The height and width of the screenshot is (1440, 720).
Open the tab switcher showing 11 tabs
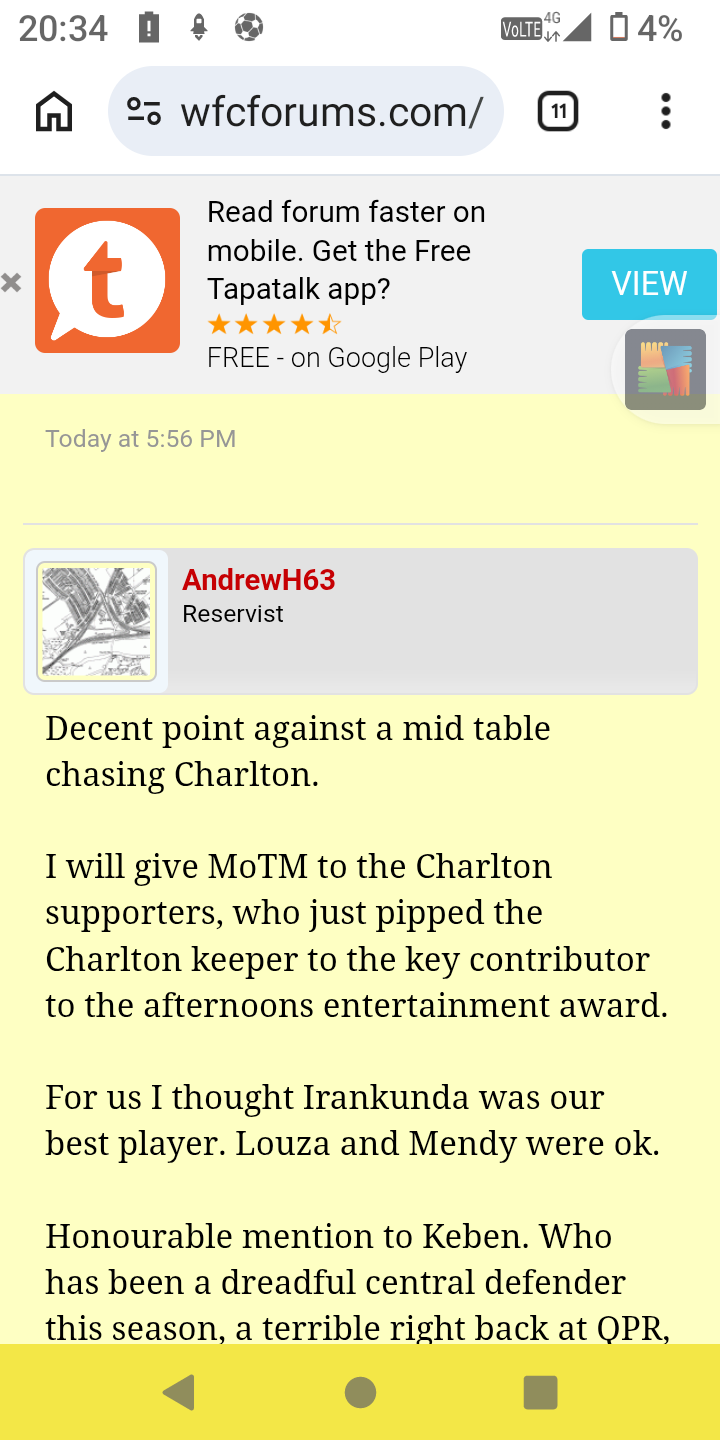tap(558, 112)
